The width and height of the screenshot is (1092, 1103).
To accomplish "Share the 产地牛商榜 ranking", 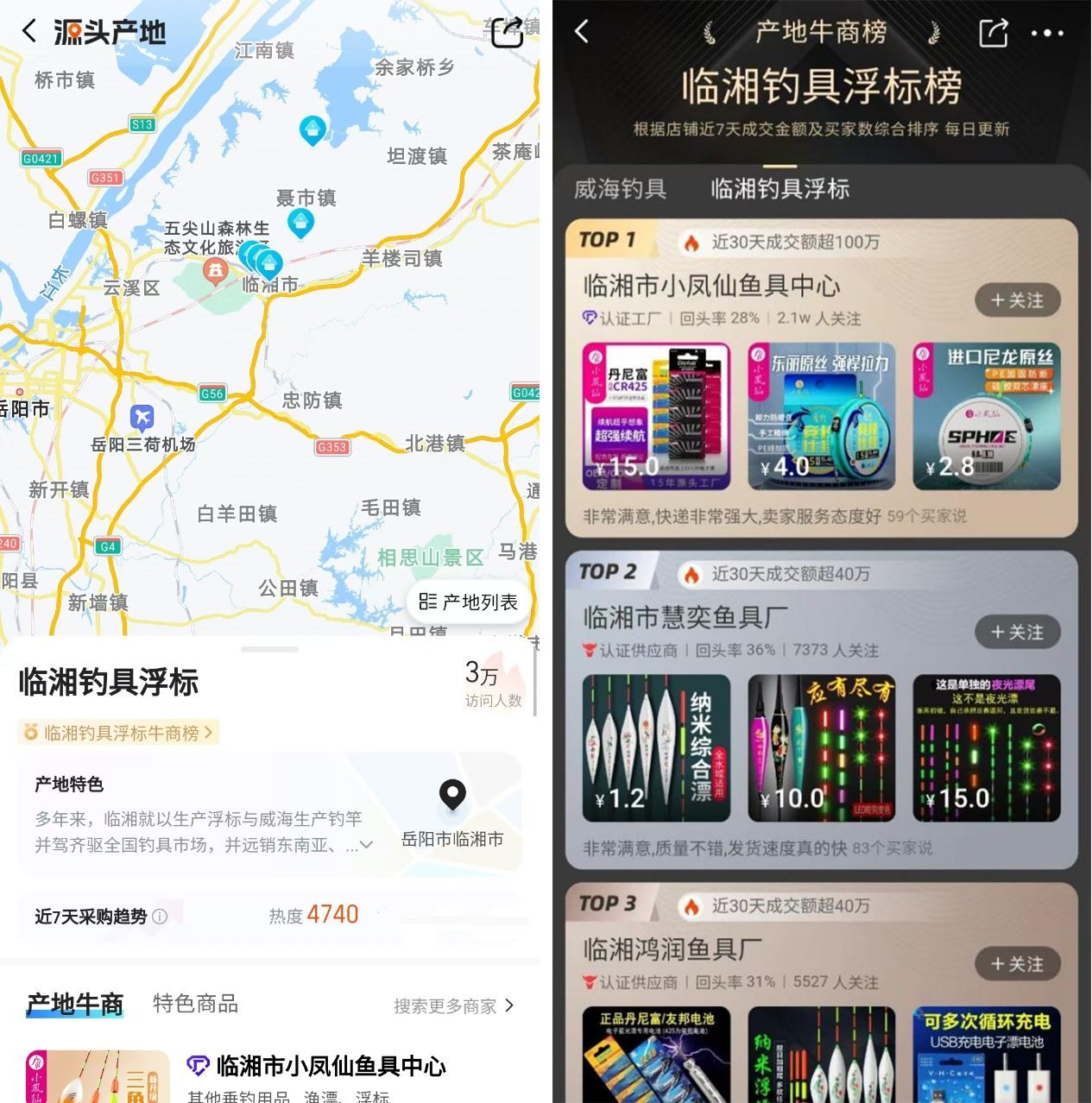I will [993, 33].
